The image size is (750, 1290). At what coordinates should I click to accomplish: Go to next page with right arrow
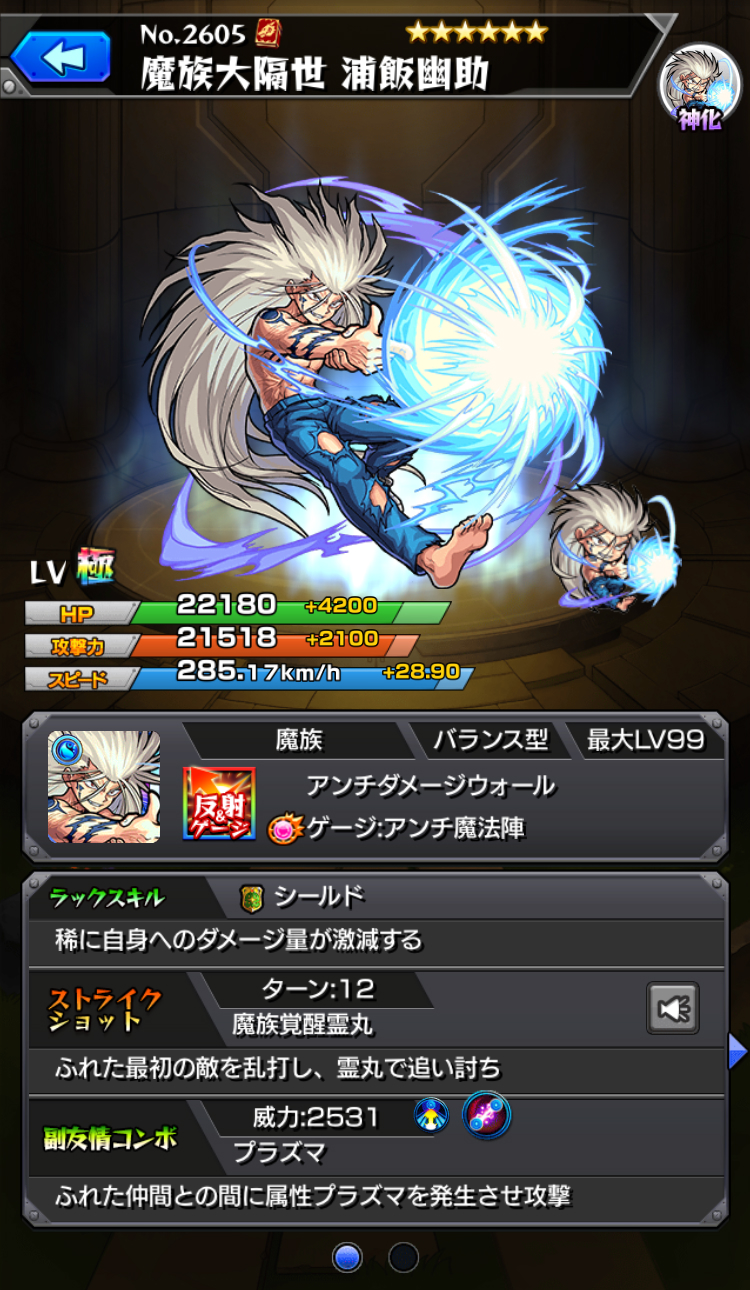pos(737,1051)
